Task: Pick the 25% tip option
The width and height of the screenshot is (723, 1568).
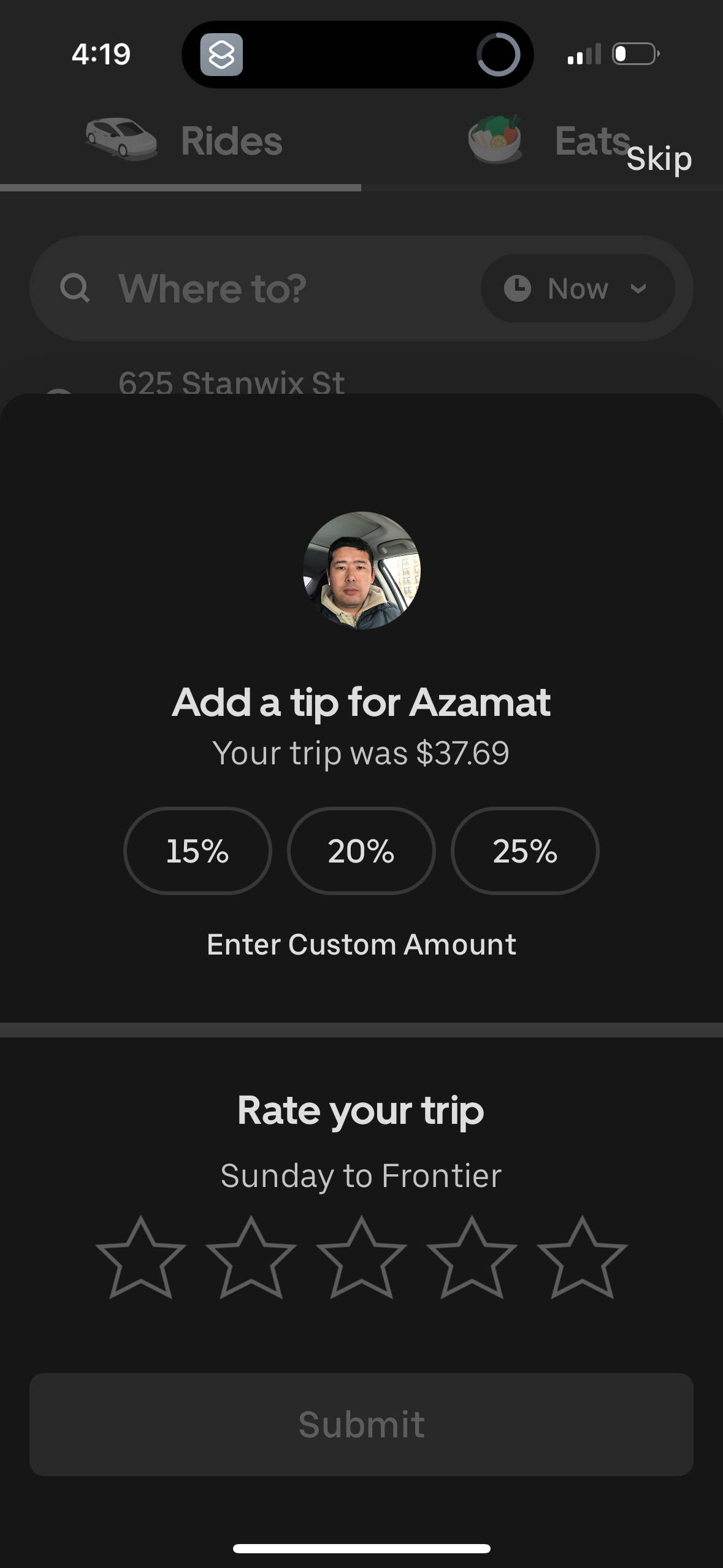Action: (x=525, y=851)
